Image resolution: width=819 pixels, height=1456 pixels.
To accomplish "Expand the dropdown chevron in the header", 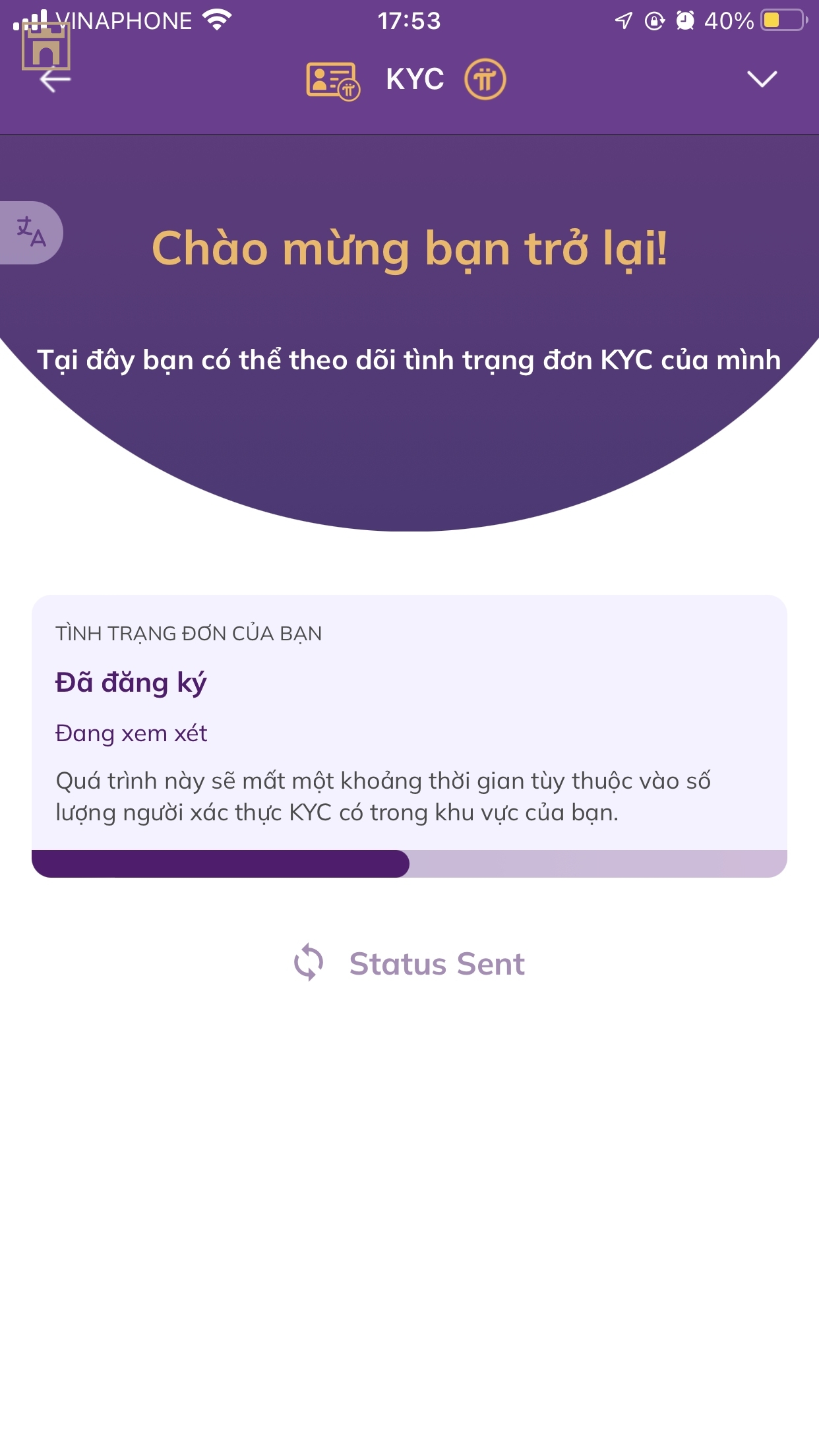I will click(762, 79).
